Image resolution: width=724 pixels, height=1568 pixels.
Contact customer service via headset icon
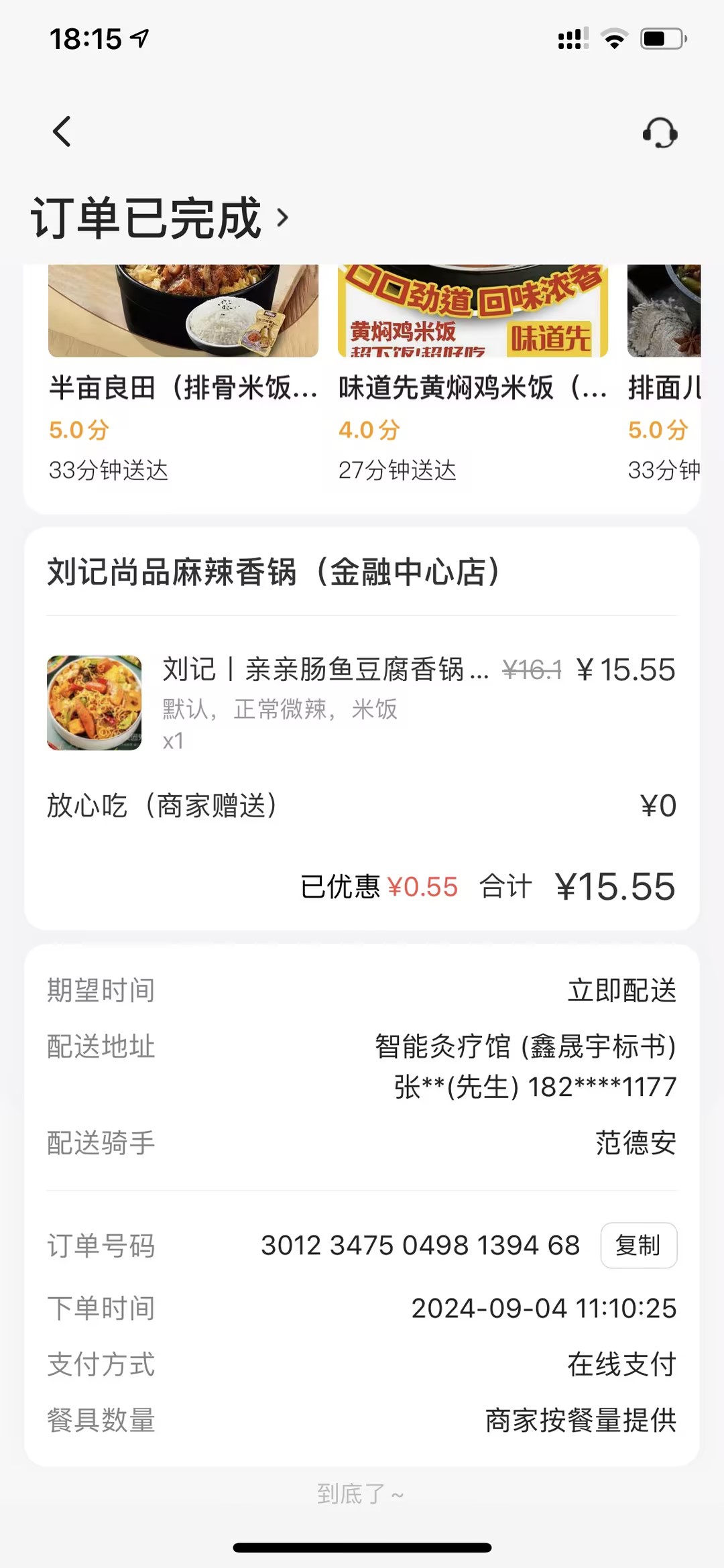click(660, 132)
